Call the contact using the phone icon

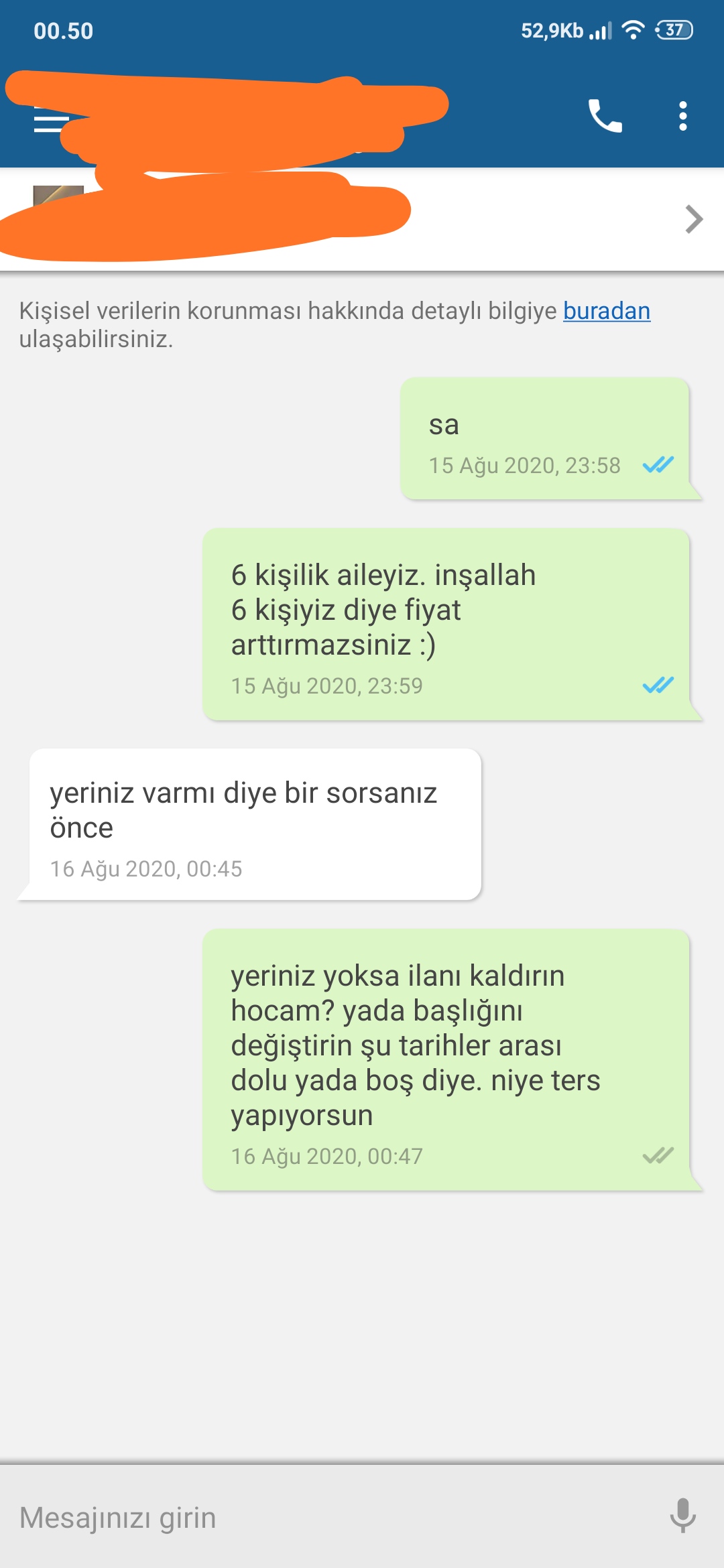click(605, 116)
